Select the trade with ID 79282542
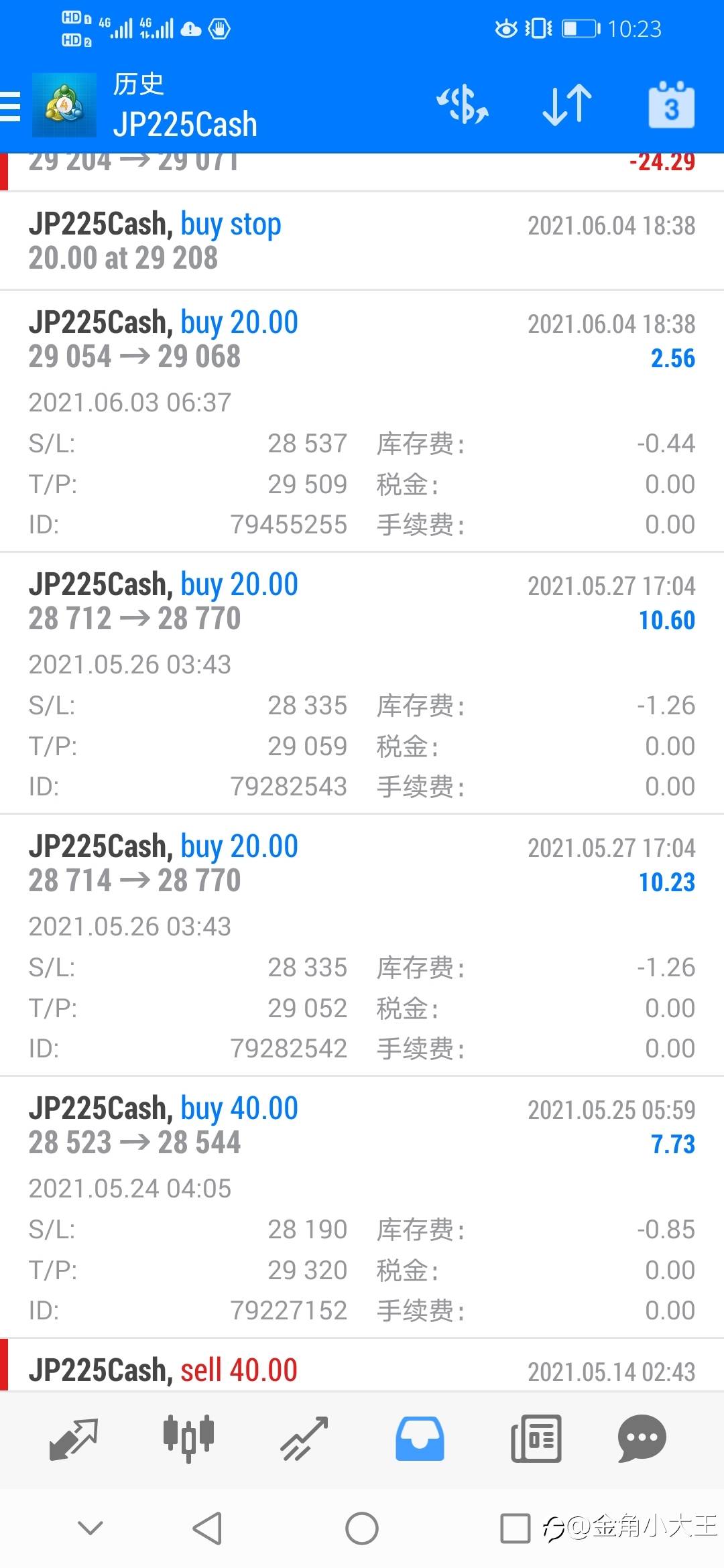This screenshot has width=724, height=1568. click(x=362, y=945)
